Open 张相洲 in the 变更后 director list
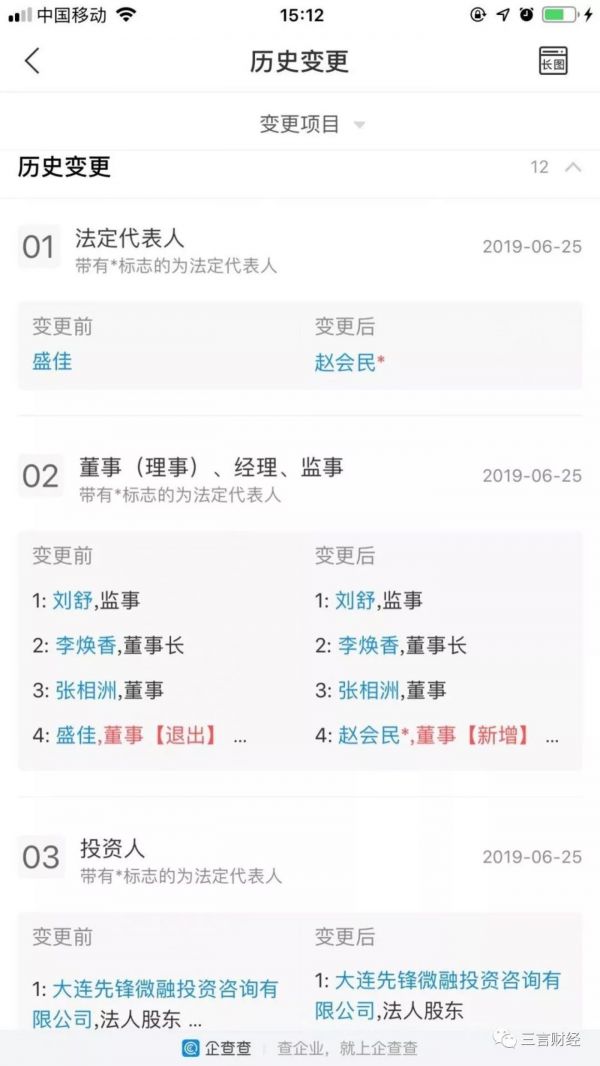The image size is (600, 1066). 369,690
